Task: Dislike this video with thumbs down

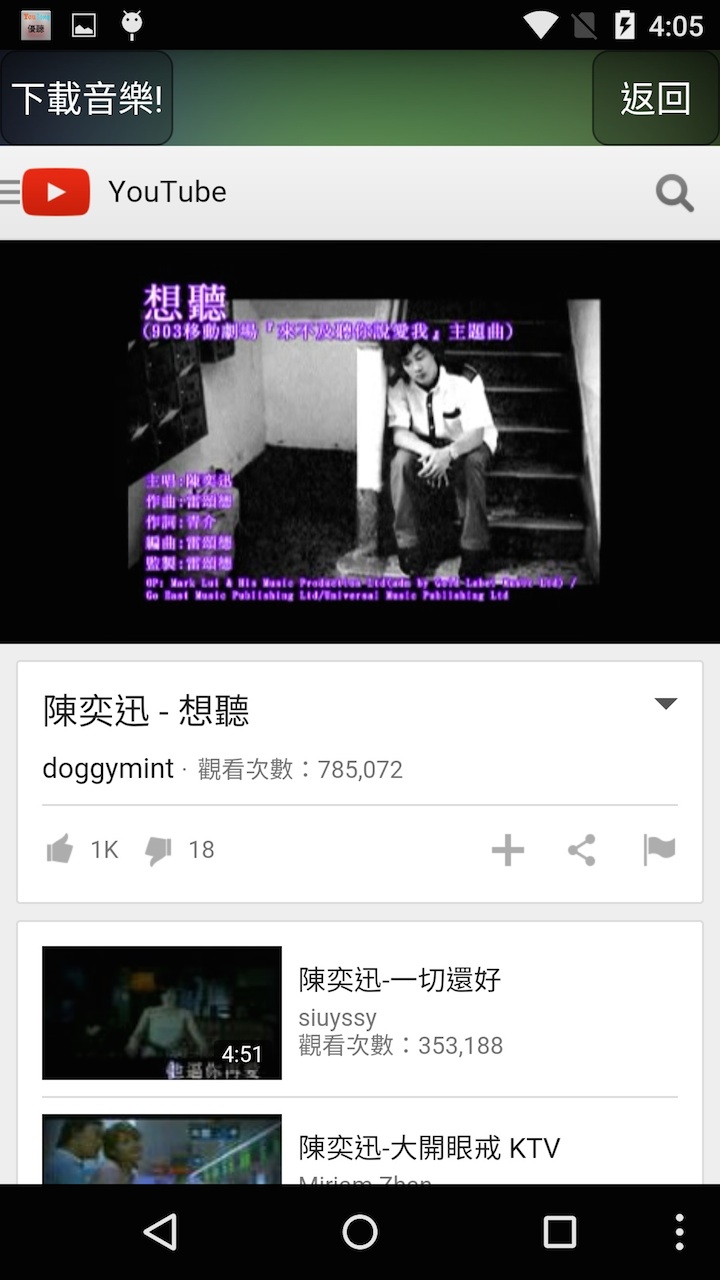Action: (158, 850)
